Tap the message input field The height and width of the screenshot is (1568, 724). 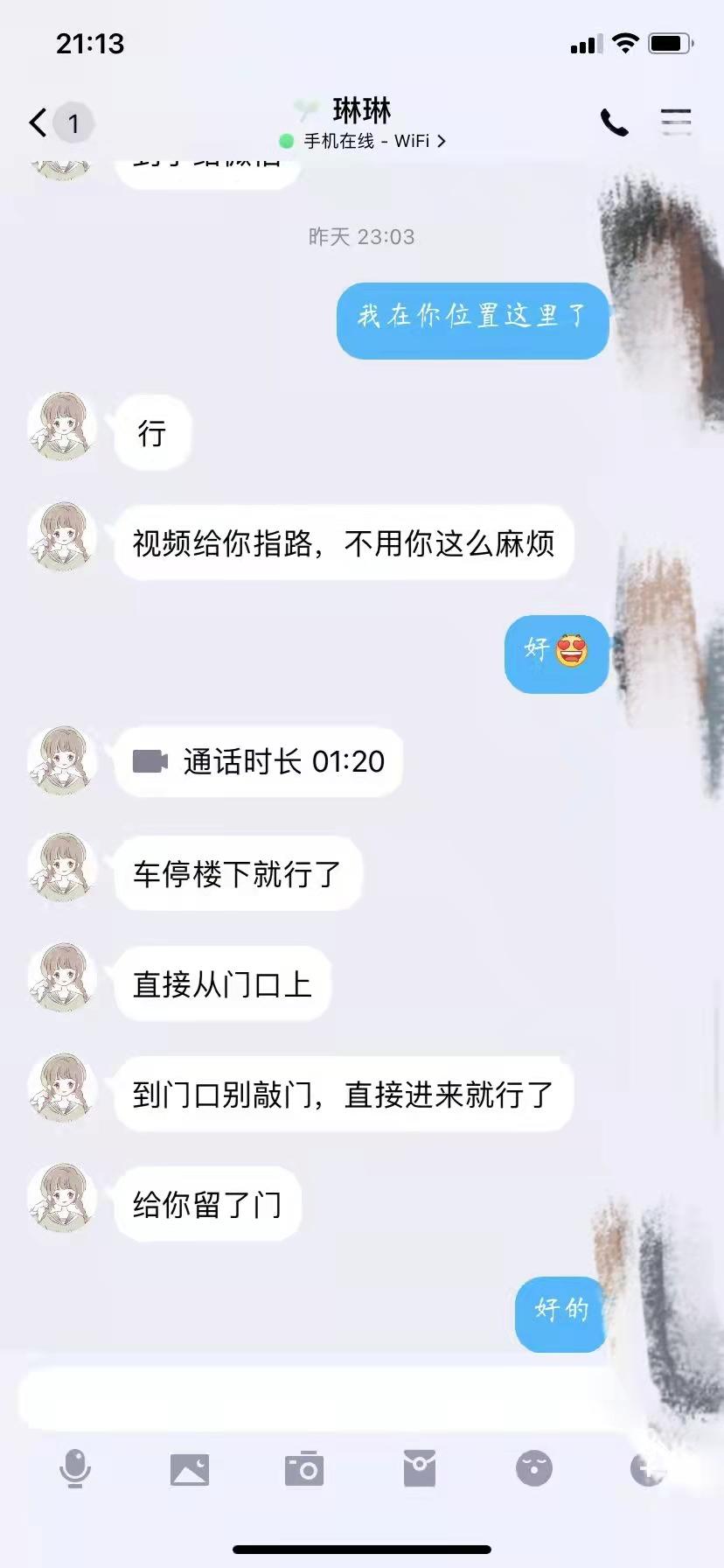coord(324,1398)
